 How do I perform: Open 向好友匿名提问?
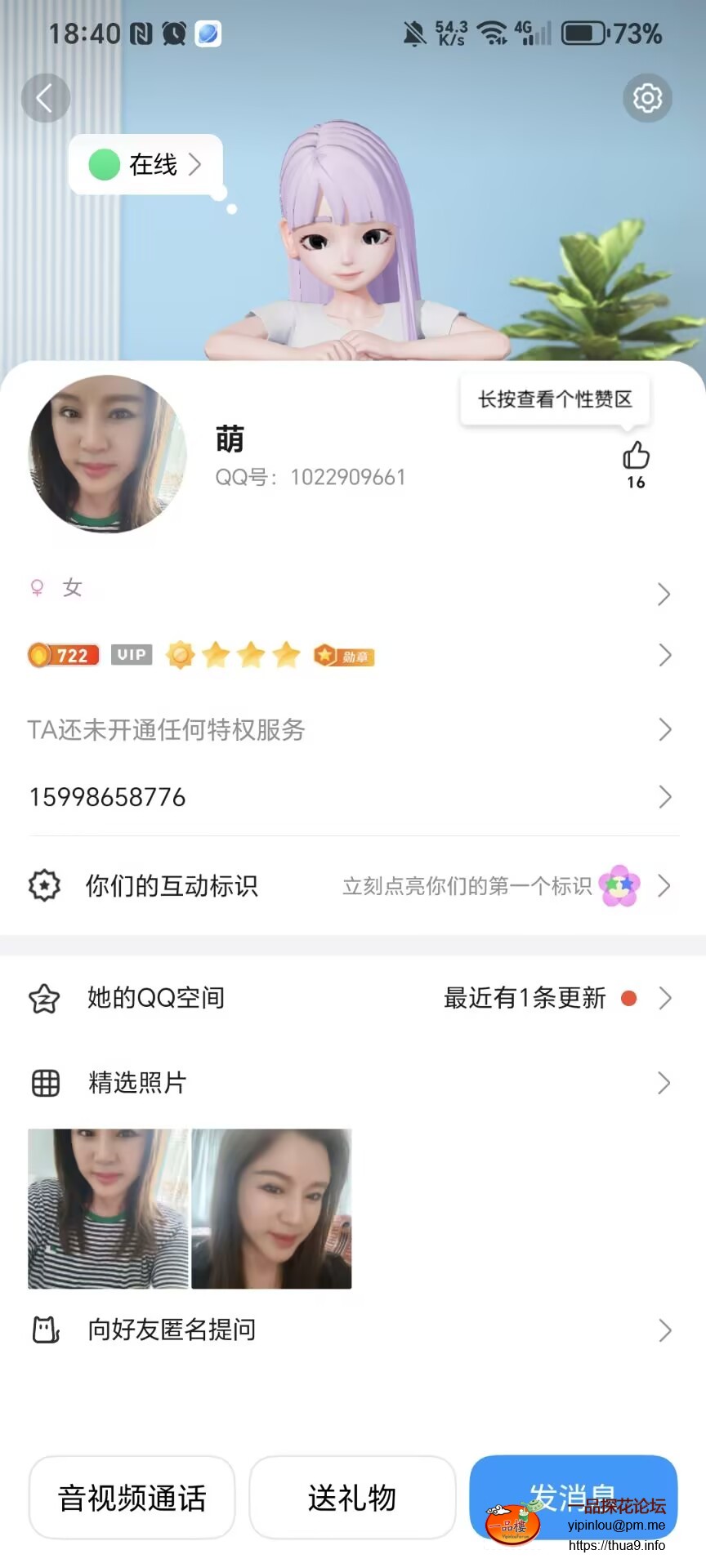click(353, 1330)
